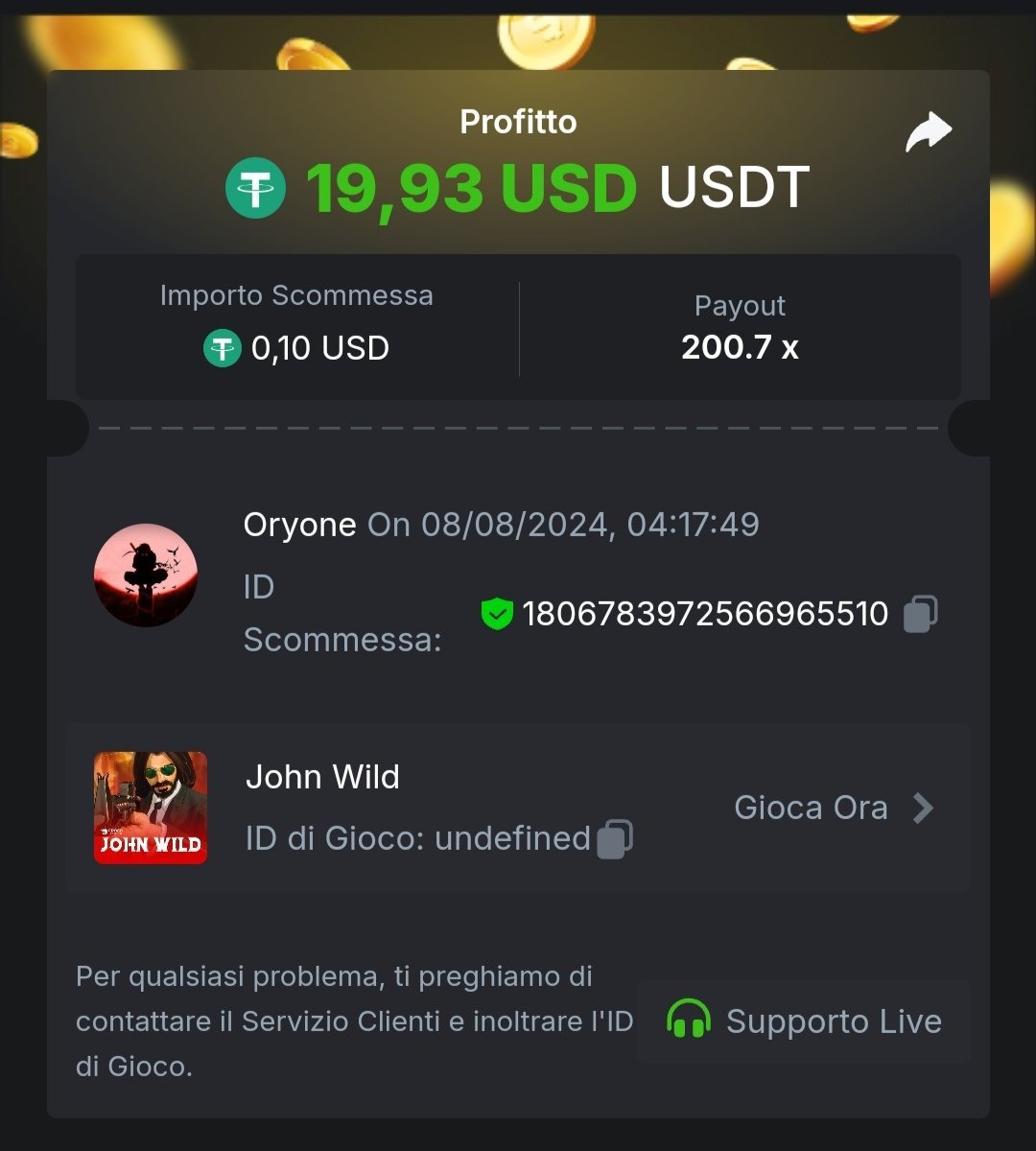Tap Gioca Ora to play John Wild
1036x1151 pixels.
tap(833, 809)
